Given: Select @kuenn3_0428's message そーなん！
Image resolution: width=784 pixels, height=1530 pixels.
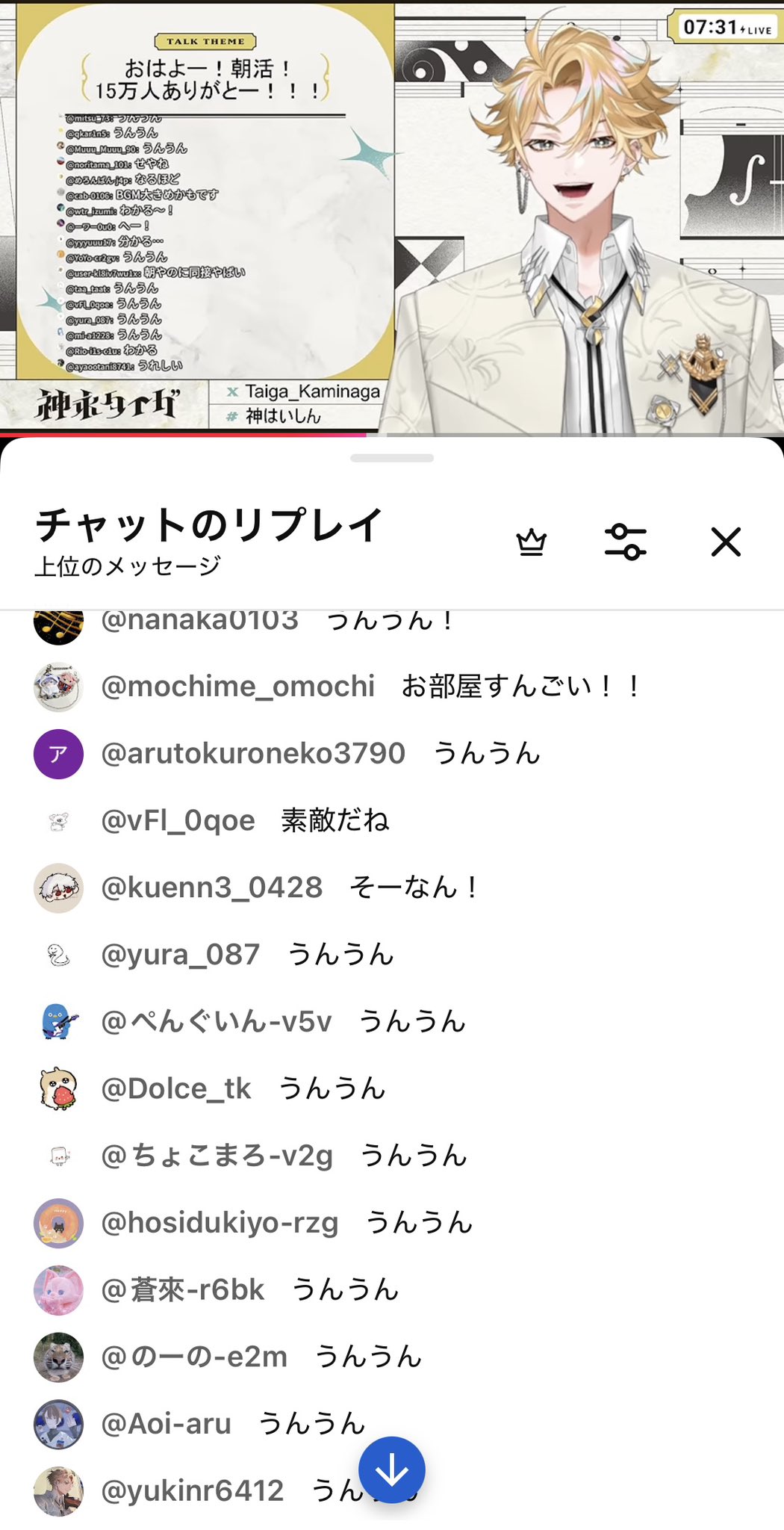Looking at the screenshot, I should [392, 888].
